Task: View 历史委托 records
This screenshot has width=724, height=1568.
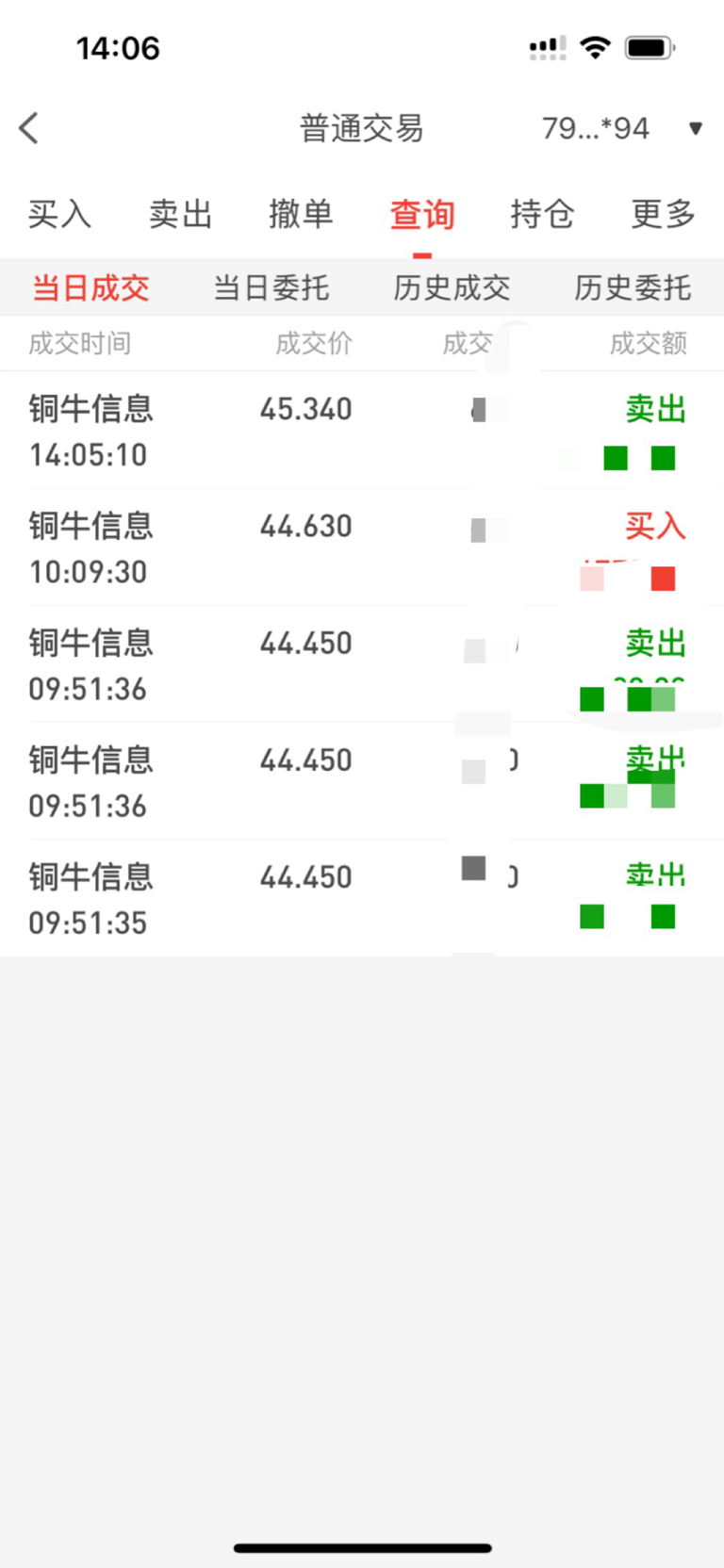Action: point(633,287)
